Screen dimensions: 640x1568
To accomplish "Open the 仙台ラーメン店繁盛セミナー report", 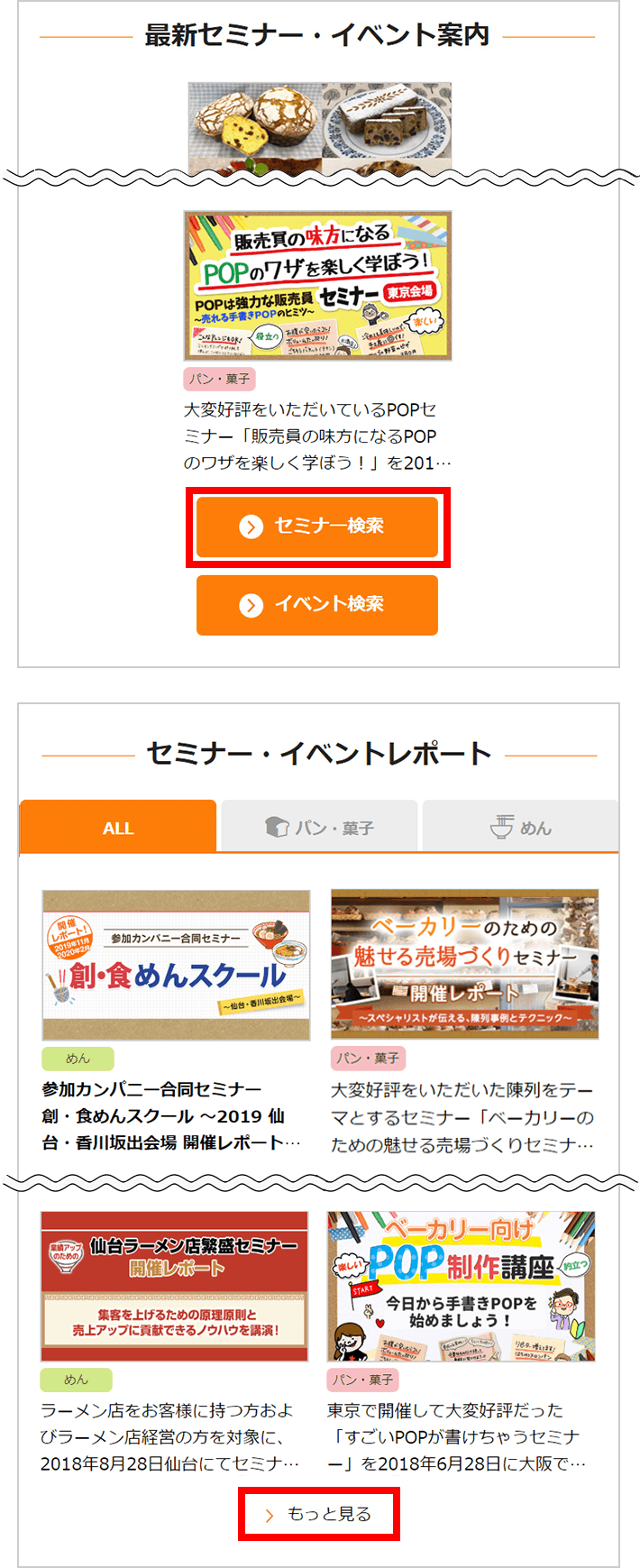I will 174,1287.
